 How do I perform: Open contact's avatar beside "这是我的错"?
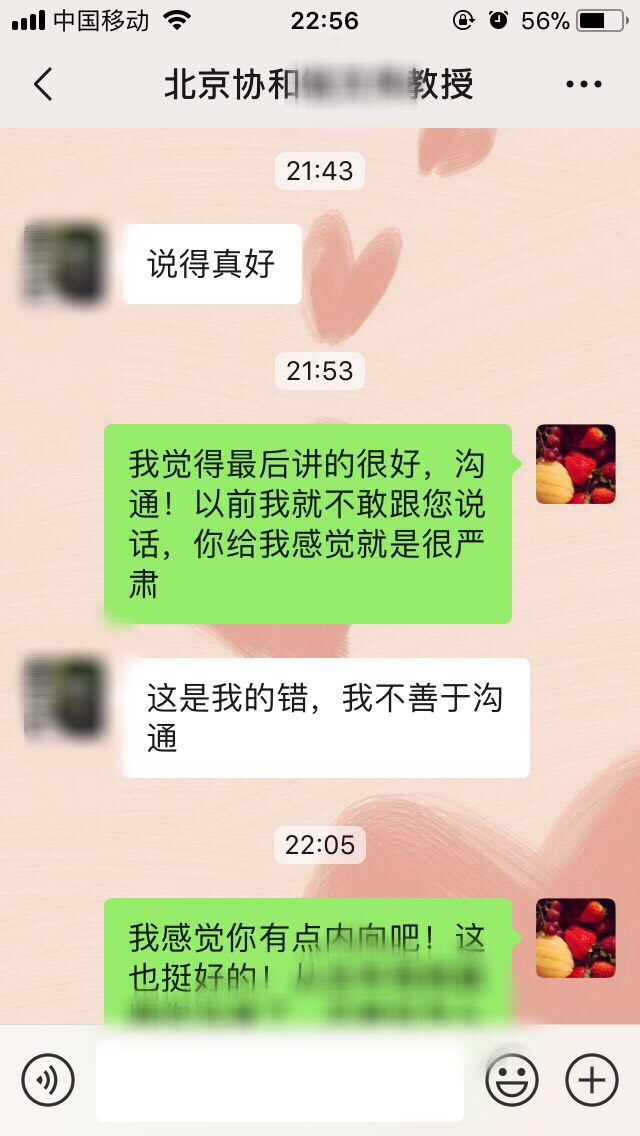pyautogui.click(x=64, y=698)
